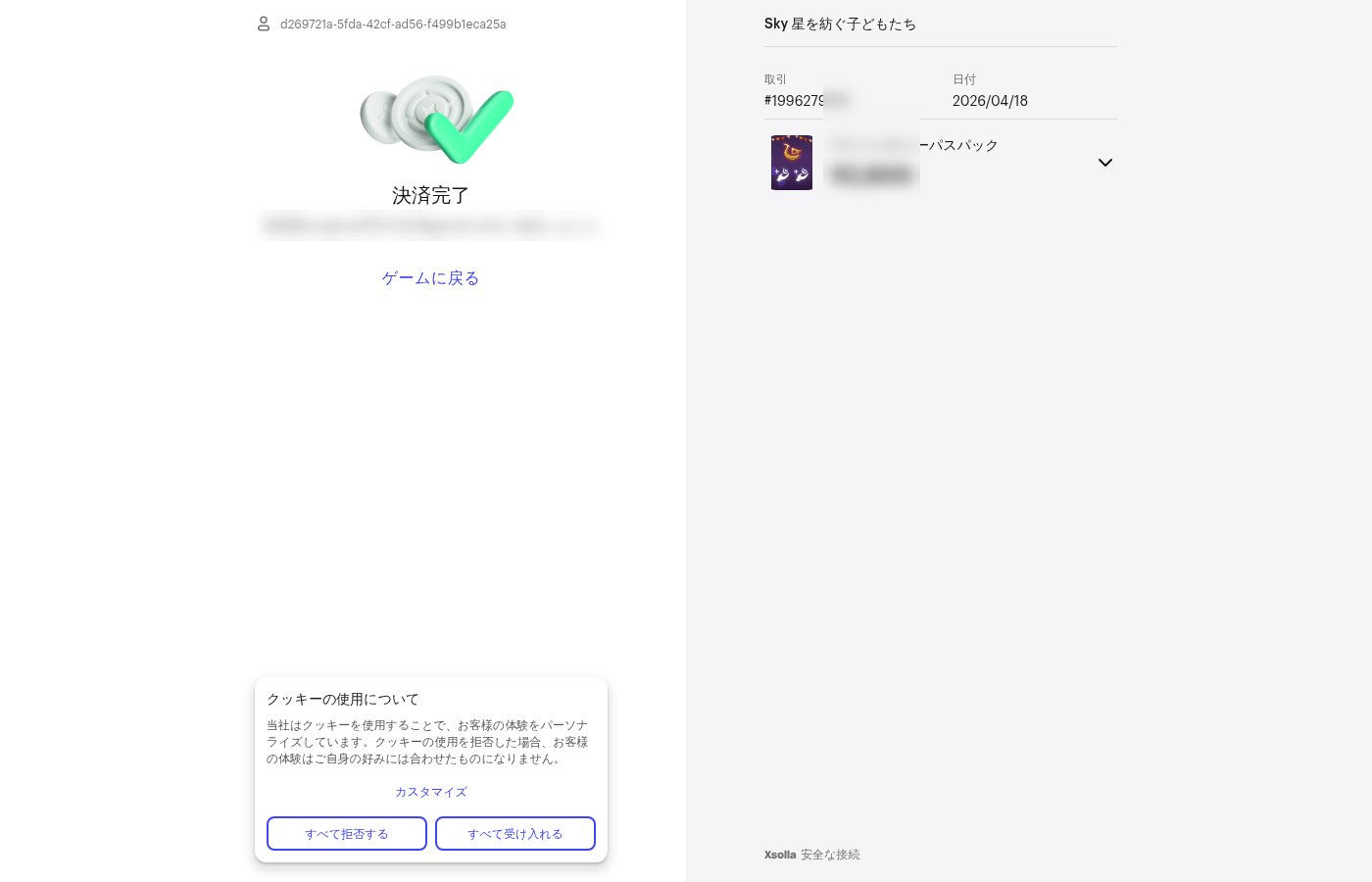This screenshot has width=1372, height=882.
Task: Open カスタマイズ cookie settings
Action: [x=430, y=792]
